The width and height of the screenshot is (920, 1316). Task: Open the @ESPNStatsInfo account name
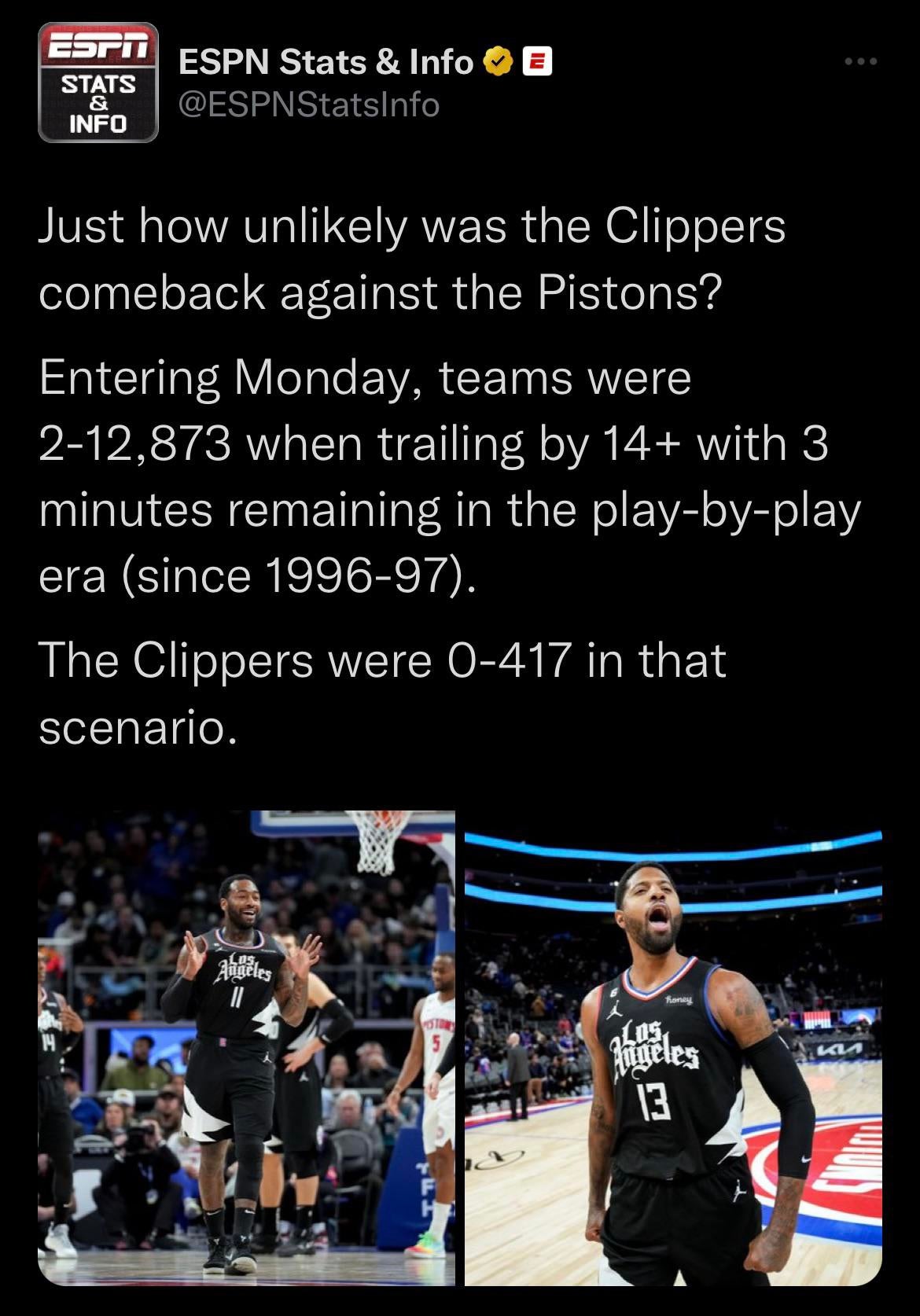[308, 105]
